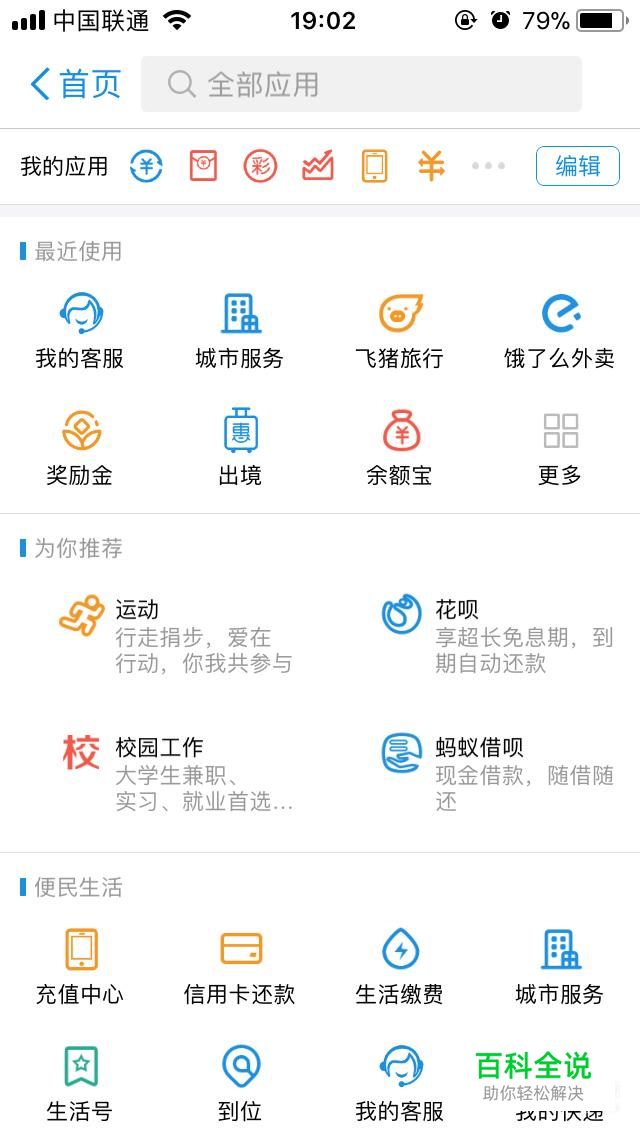Tap the 全部应用 search box

click(x=361, y=84)
